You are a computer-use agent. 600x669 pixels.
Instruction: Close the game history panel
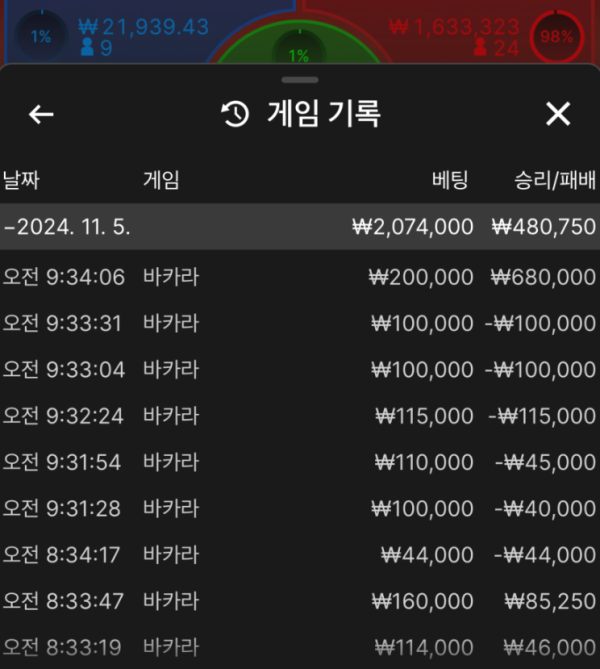[x=558, y=115]
